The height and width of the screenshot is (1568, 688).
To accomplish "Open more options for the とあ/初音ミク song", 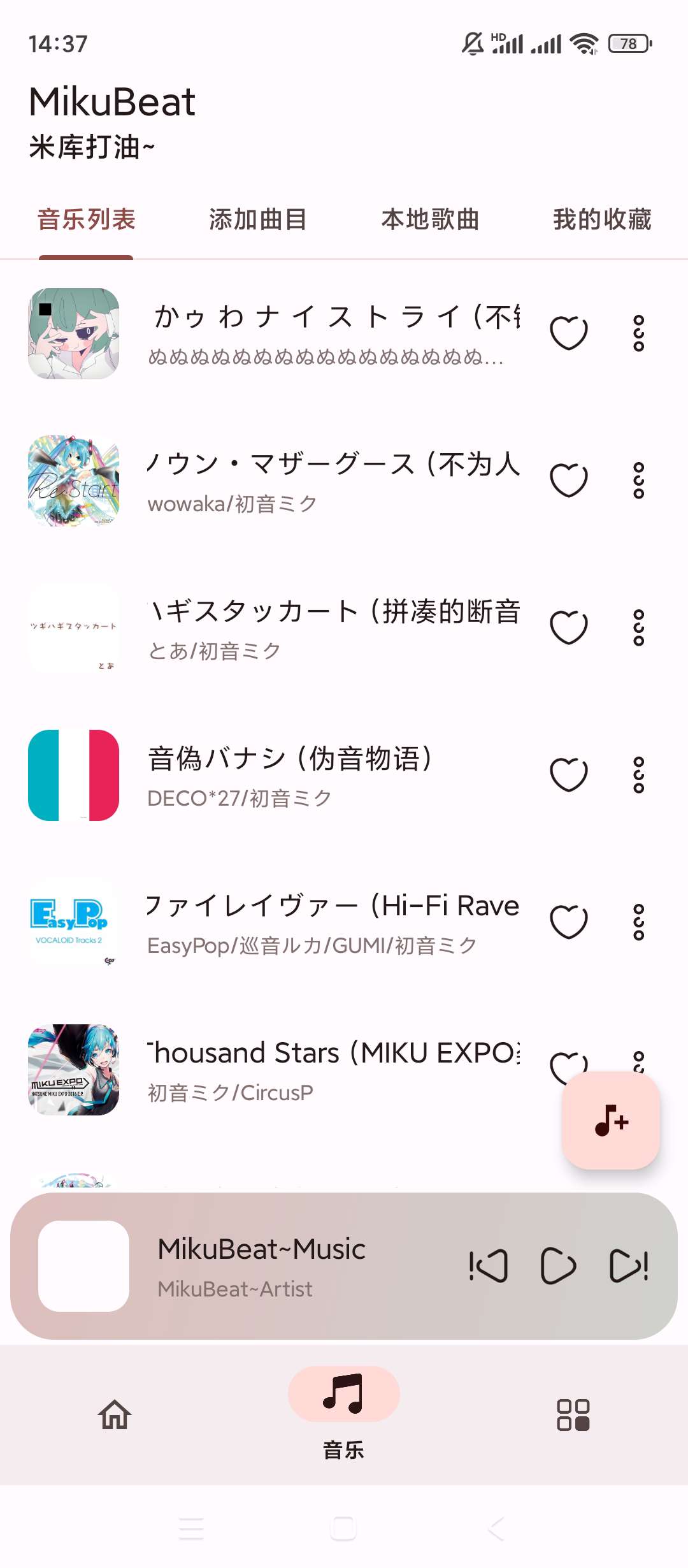I will pos(638,628).
